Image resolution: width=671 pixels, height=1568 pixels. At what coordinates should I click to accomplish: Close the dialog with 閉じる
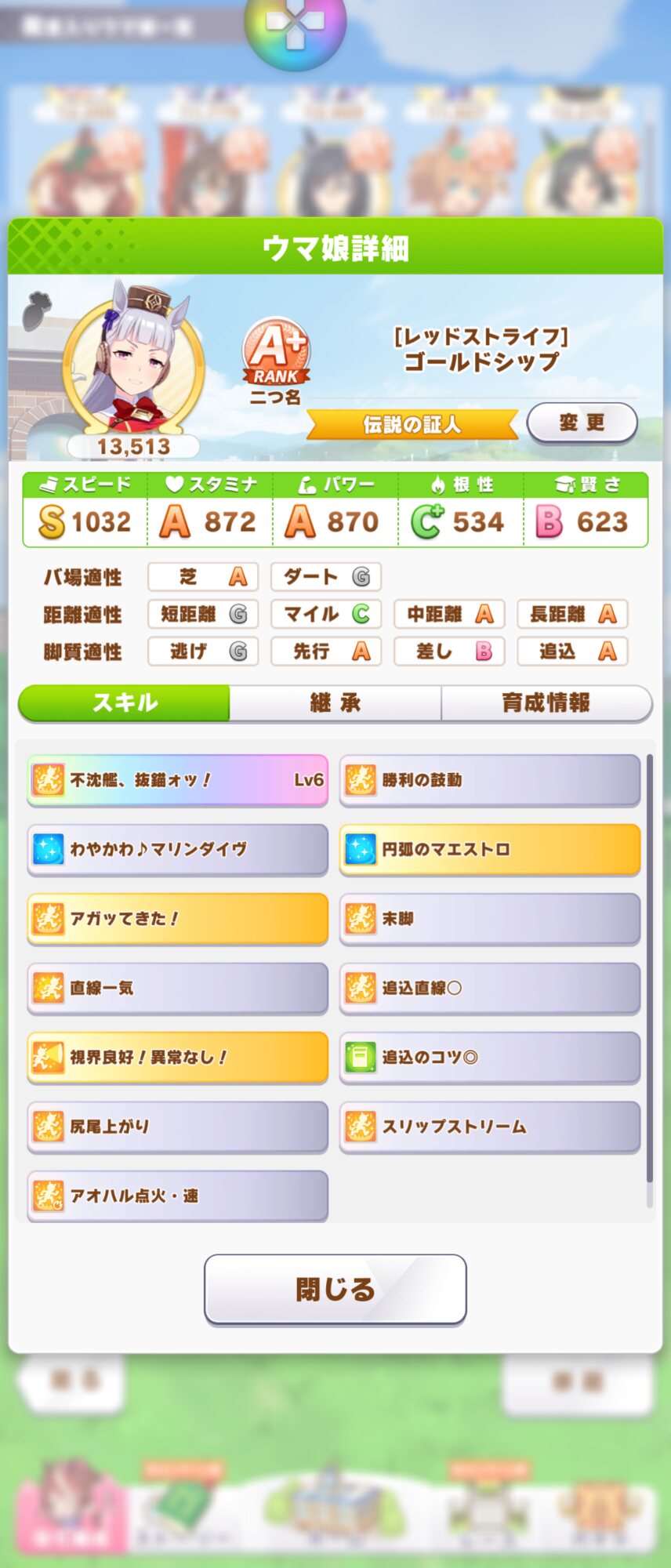(335, 1289)
